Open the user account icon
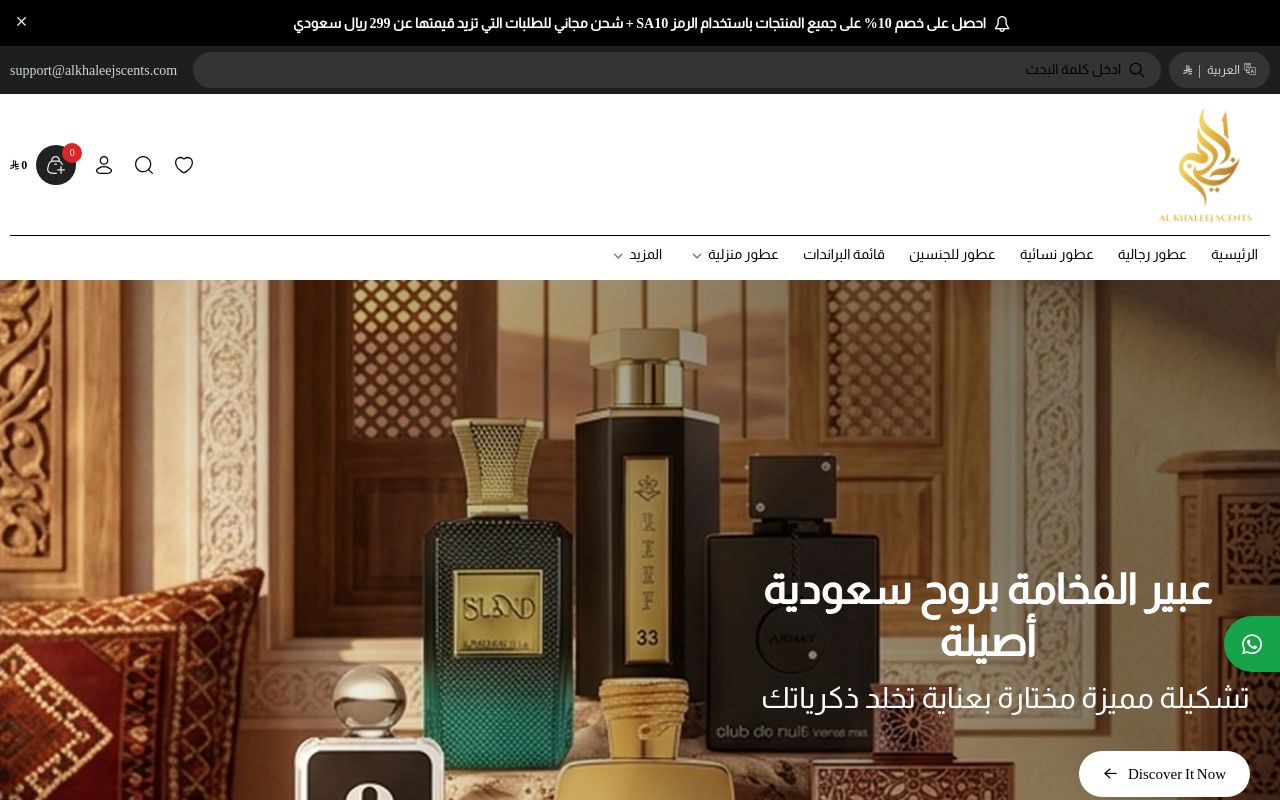This screenshot has height=800, width=1280. click(x=104, y=165)
